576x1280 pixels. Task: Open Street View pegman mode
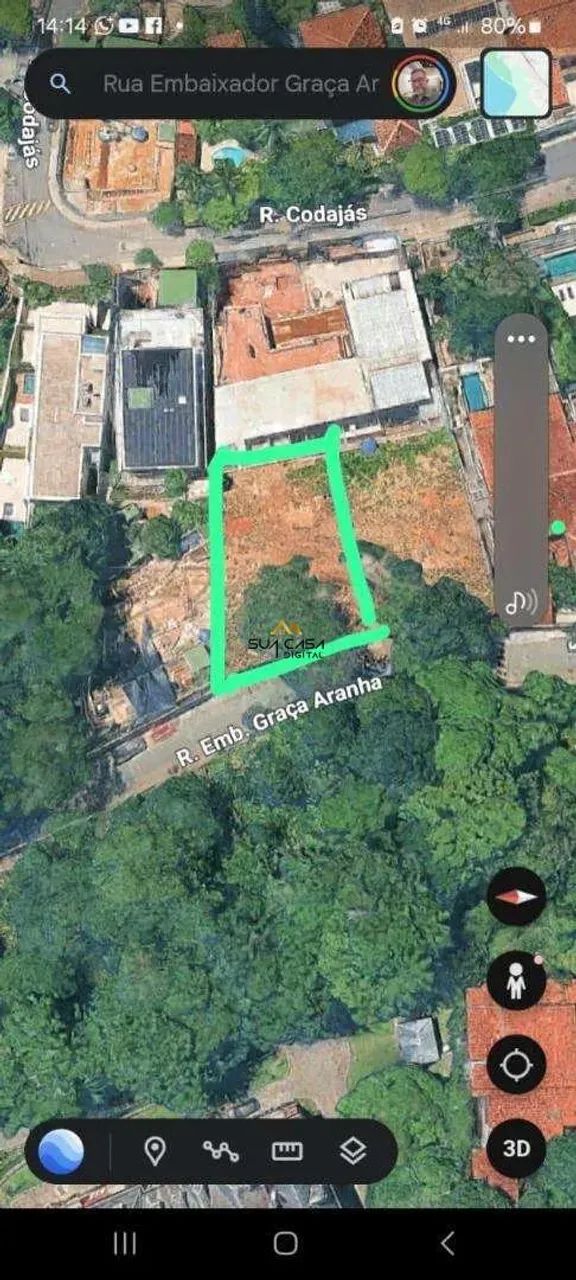tap(516, 981)
